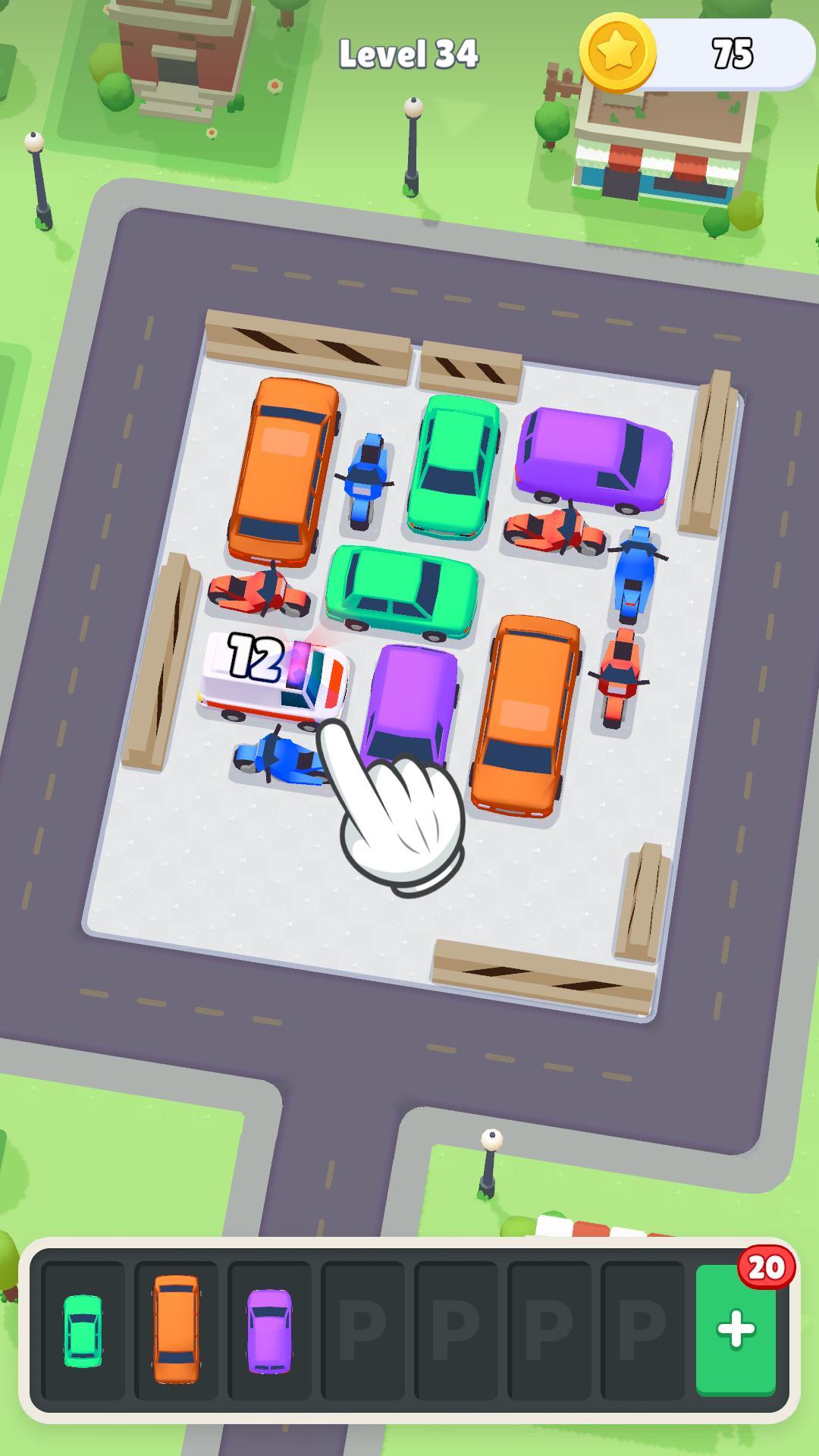Select the purple van beside the wooden barrier
The height and width of the screenshot is (1456, 819).
tap(595, 455)
